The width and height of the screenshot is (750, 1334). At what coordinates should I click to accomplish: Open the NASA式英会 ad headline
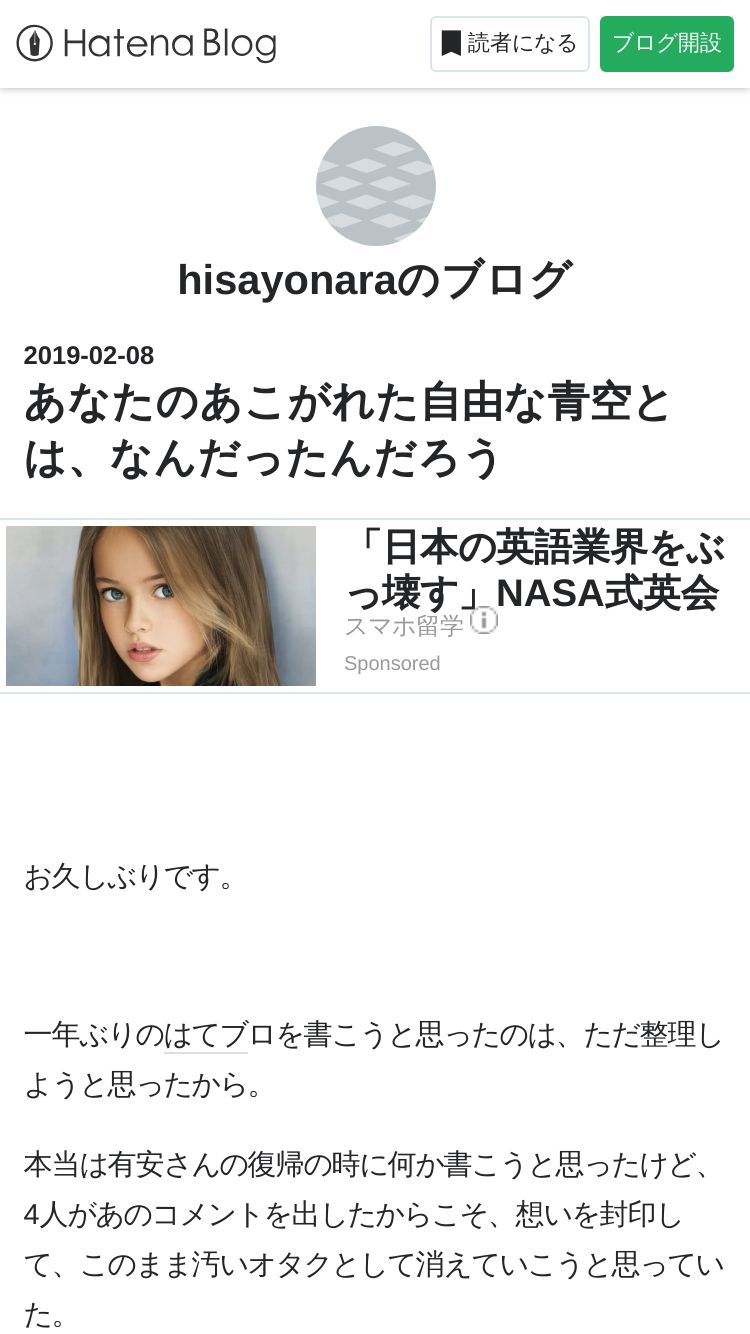[536, 570]
